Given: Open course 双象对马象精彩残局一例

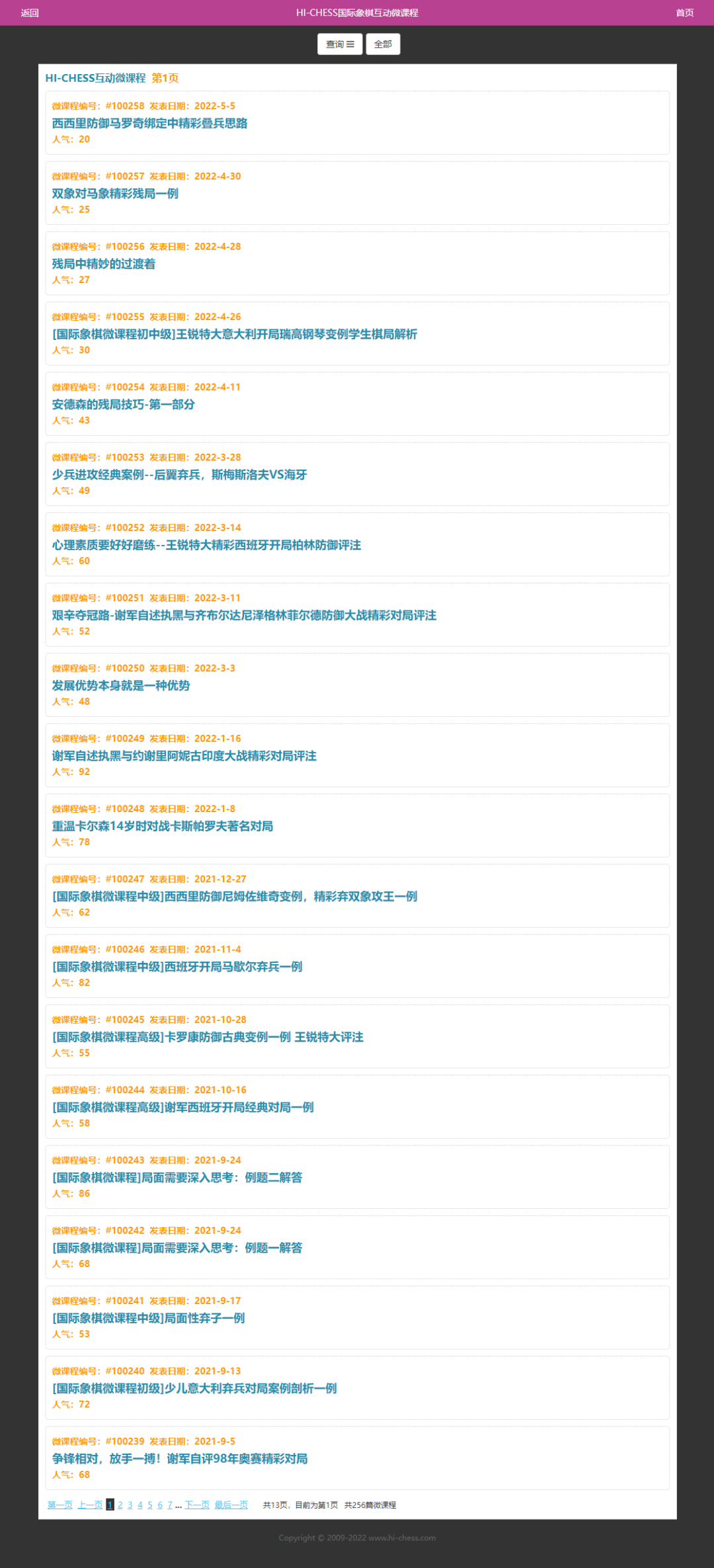Looking at the screenshot, I should (x=115, y=194).
